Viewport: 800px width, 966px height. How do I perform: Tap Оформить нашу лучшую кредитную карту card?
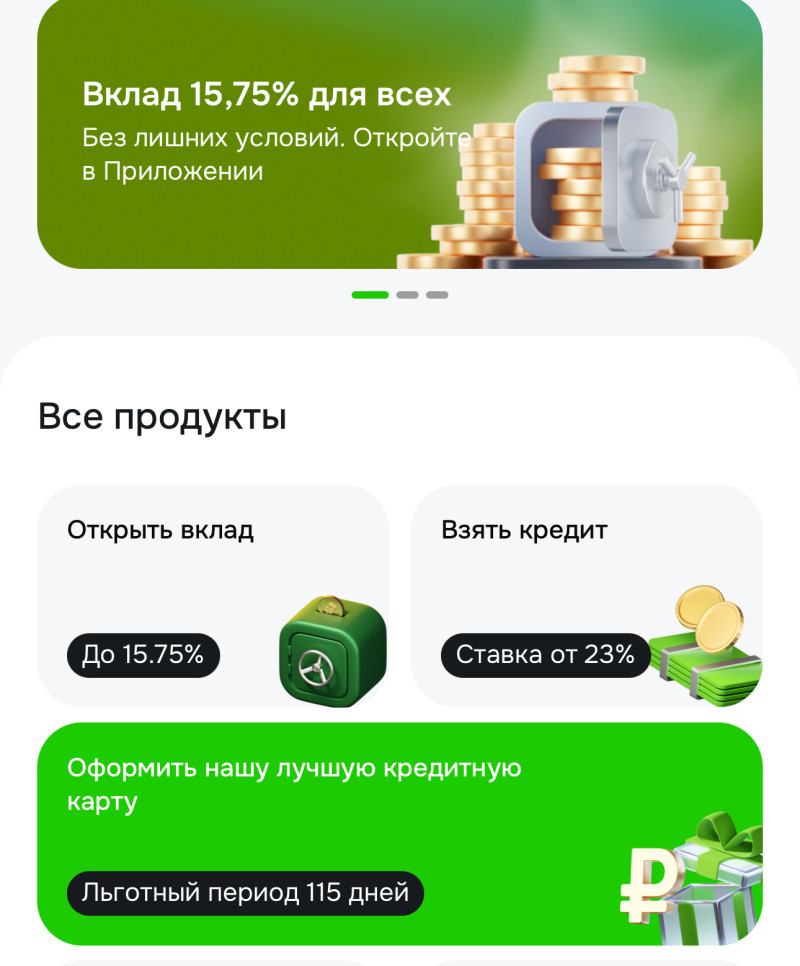click(x=399, y=833)
